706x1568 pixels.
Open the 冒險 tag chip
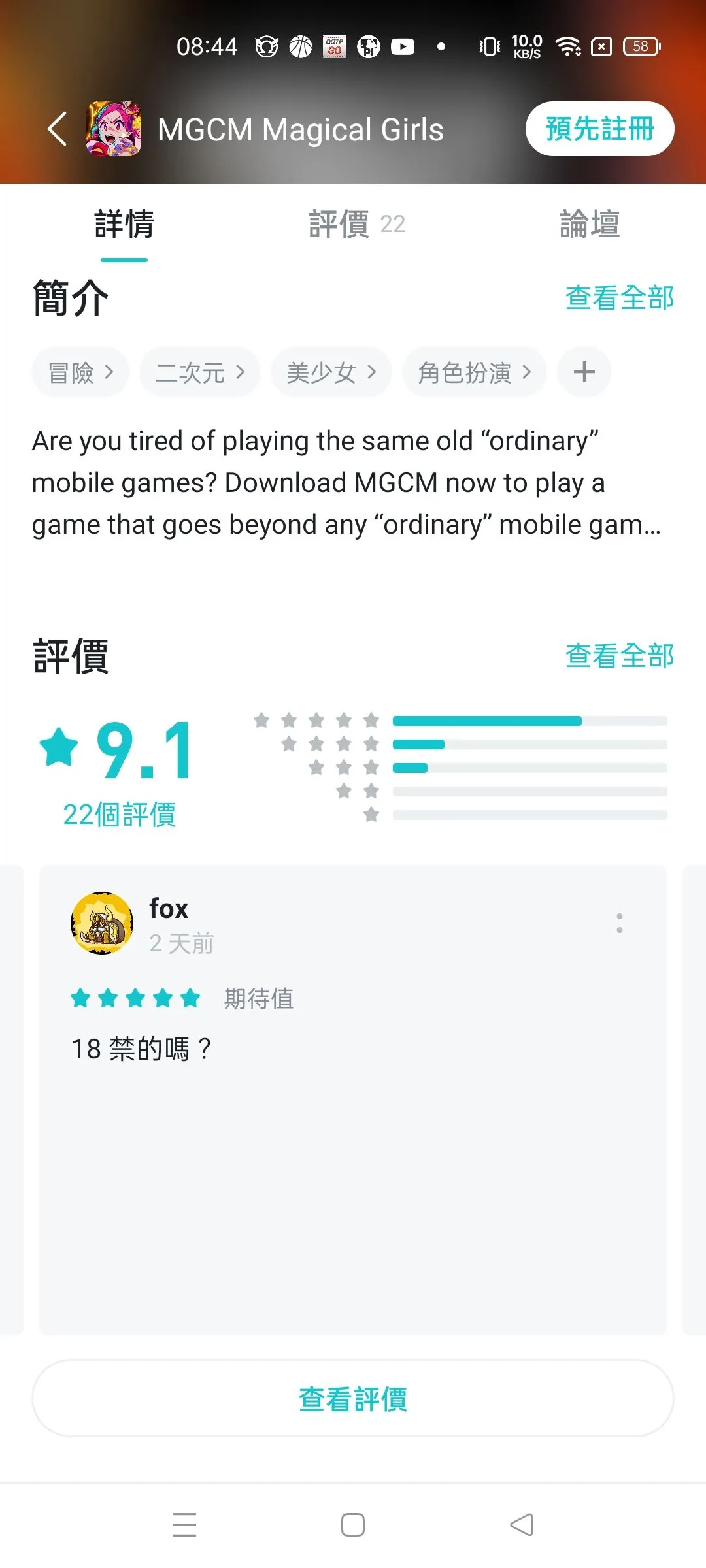[x=80, y=372]
